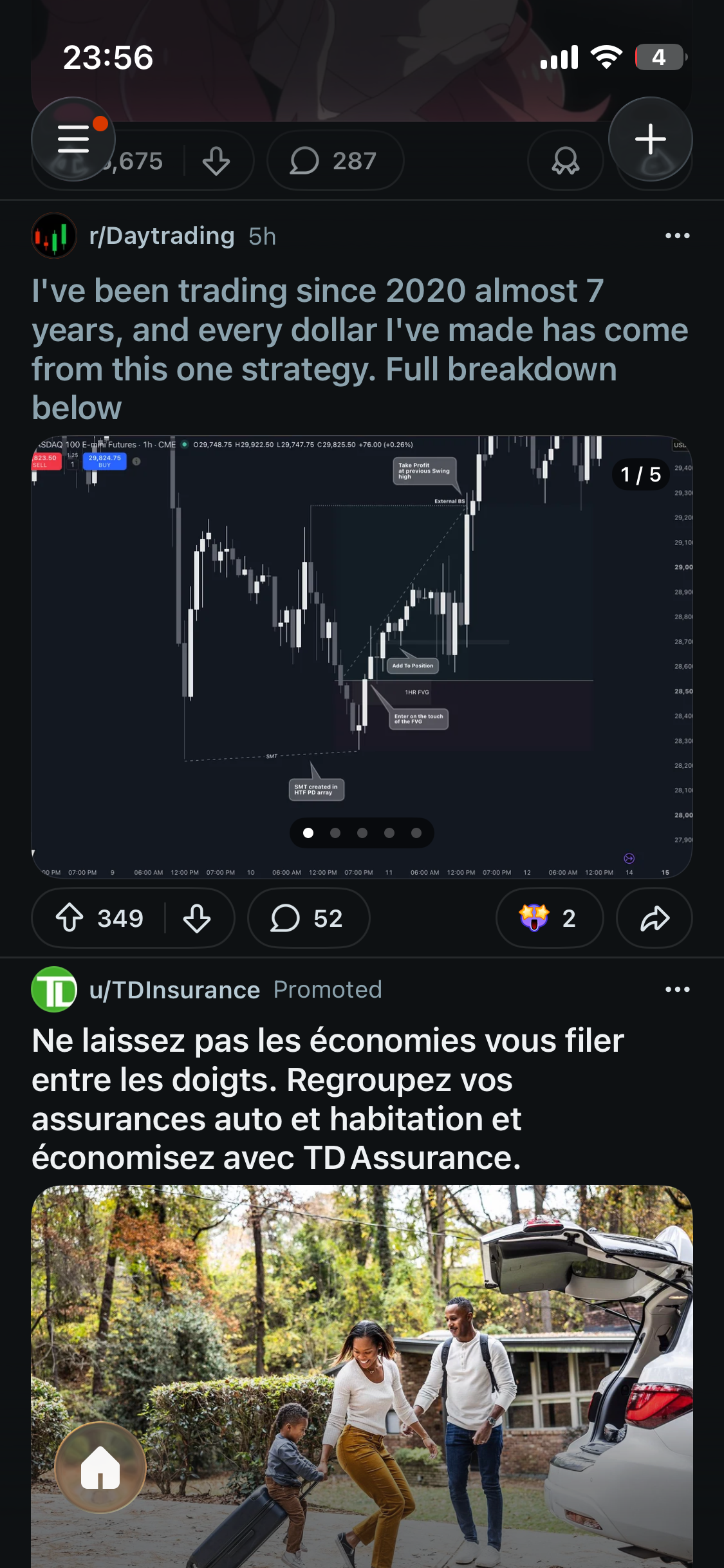Open u/TDInsurance profile

click(x=174, y=990)
